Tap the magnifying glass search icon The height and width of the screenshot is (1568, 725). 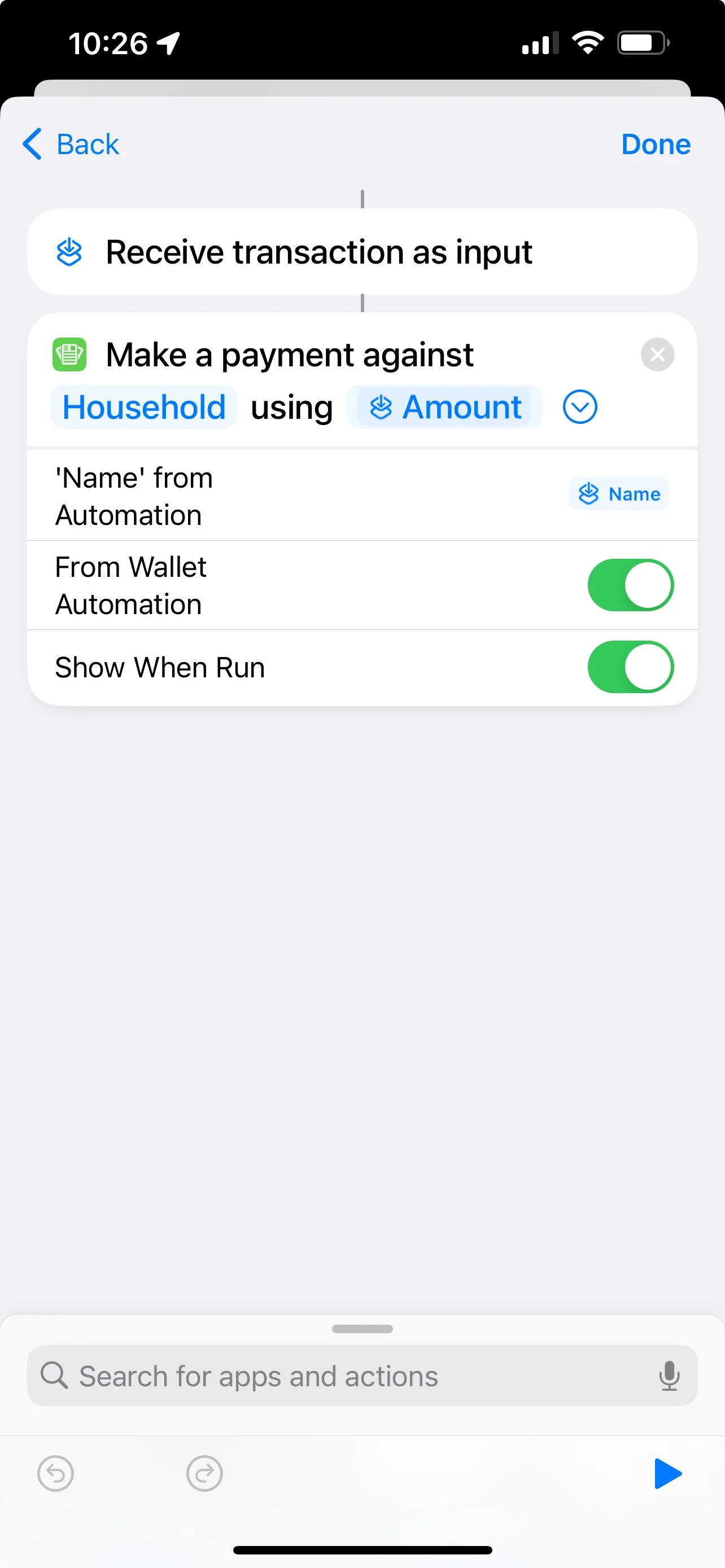(56, 1376)
